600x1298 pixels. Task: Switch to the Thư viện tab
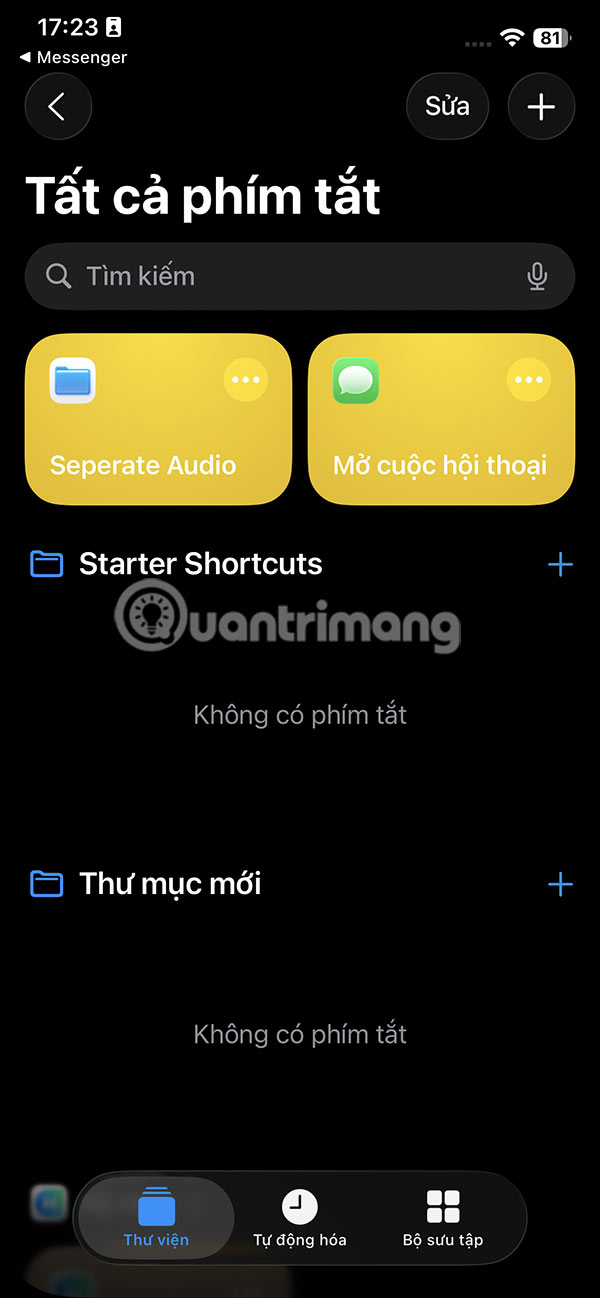point(156,1217)
